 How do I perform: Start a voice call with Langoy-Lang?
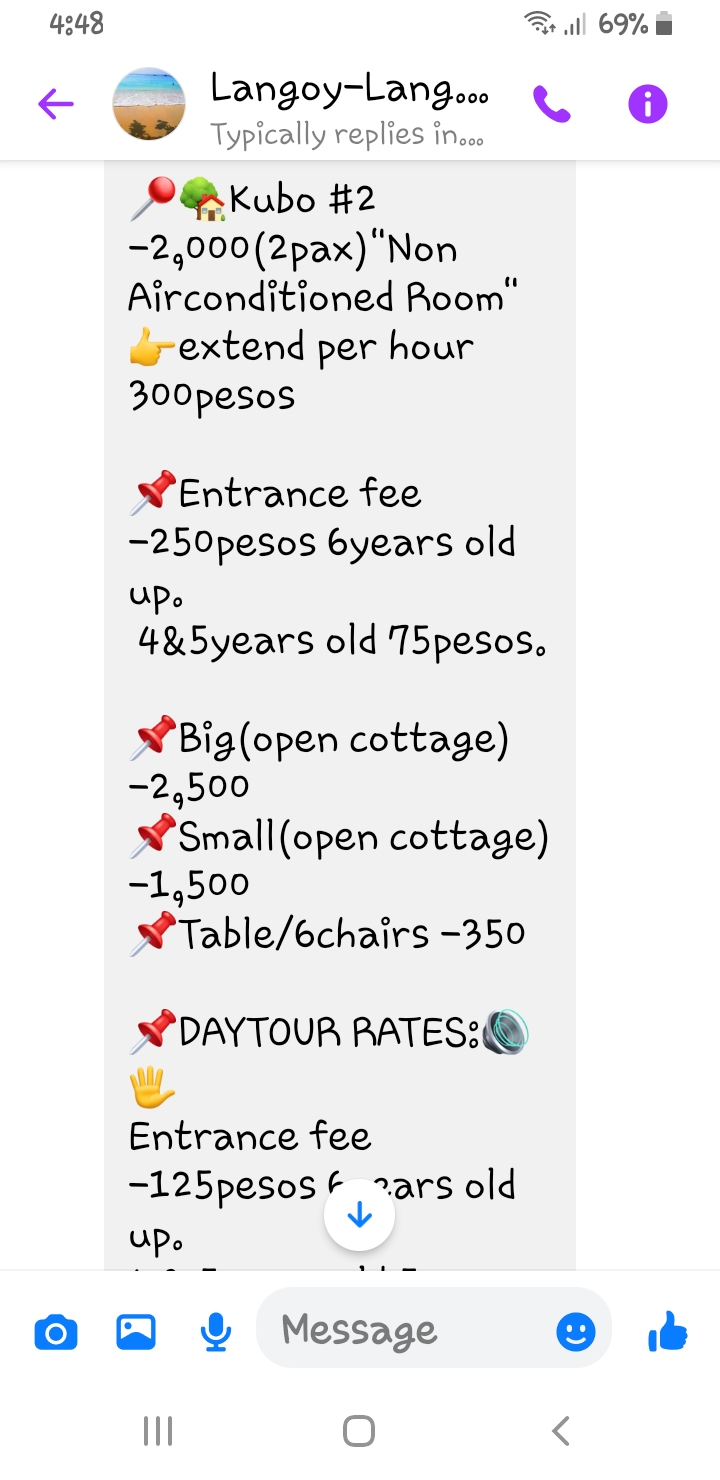pyautogui.click(x=551, y=104)
